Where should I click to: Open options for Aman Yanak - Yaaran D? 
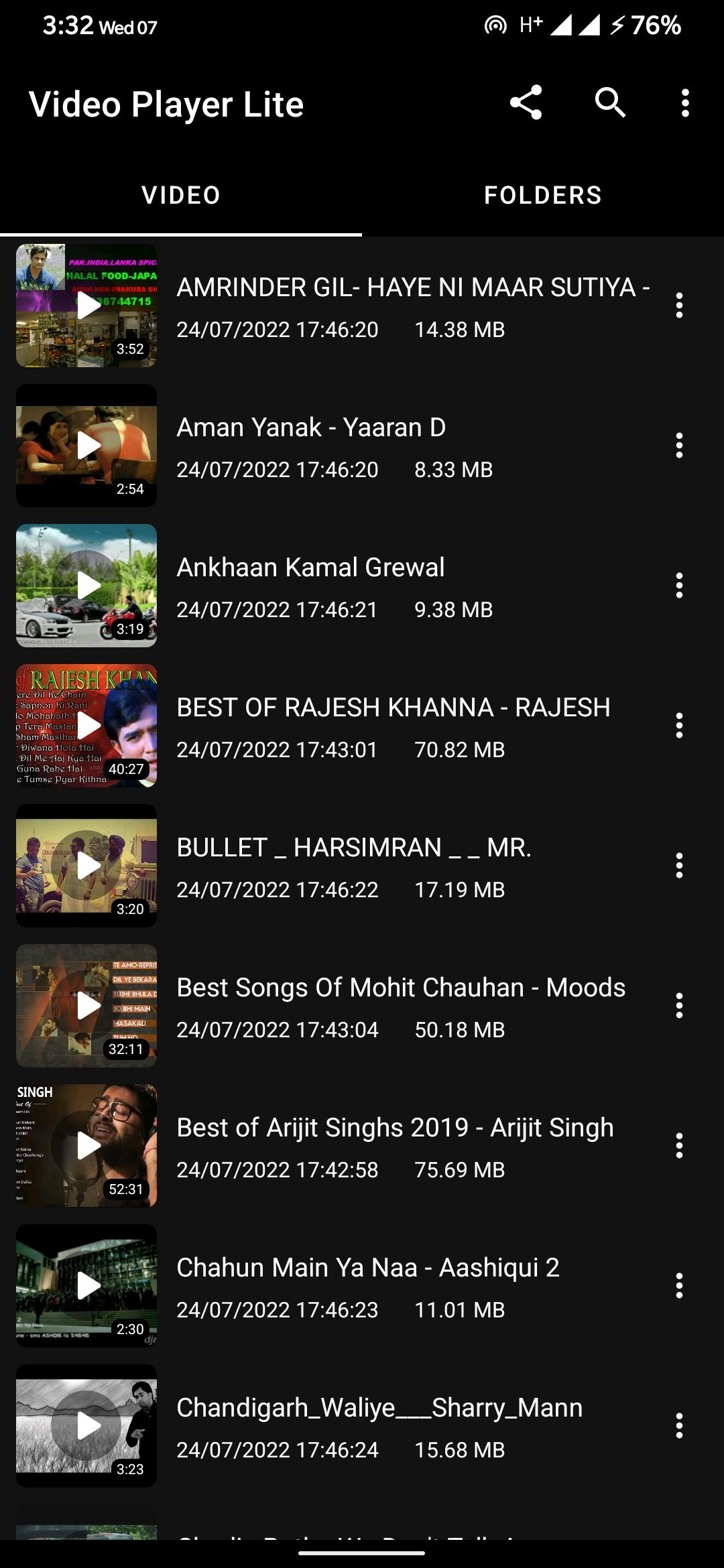[x=679, y=446]
